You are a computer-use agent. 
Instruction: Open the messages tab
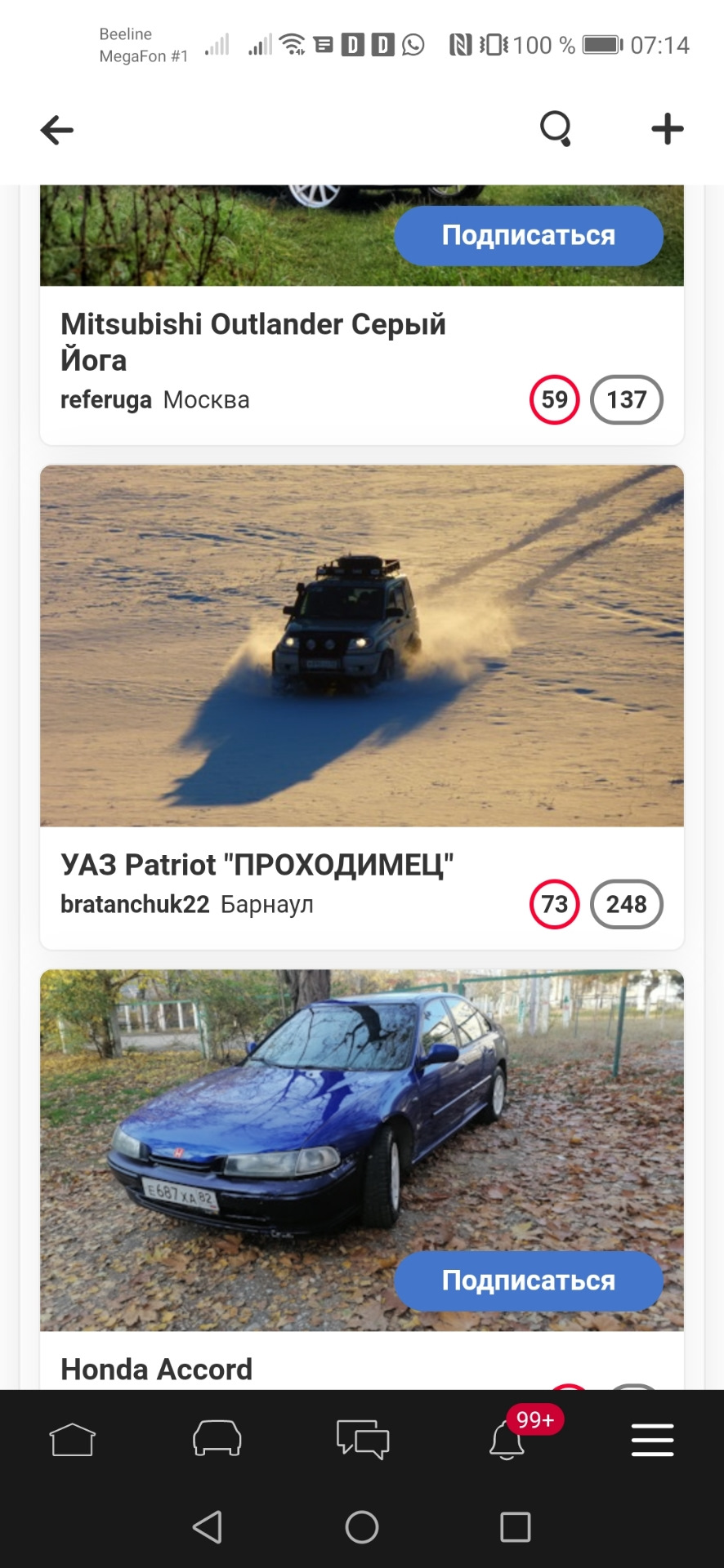click(x=362, y=1440)
